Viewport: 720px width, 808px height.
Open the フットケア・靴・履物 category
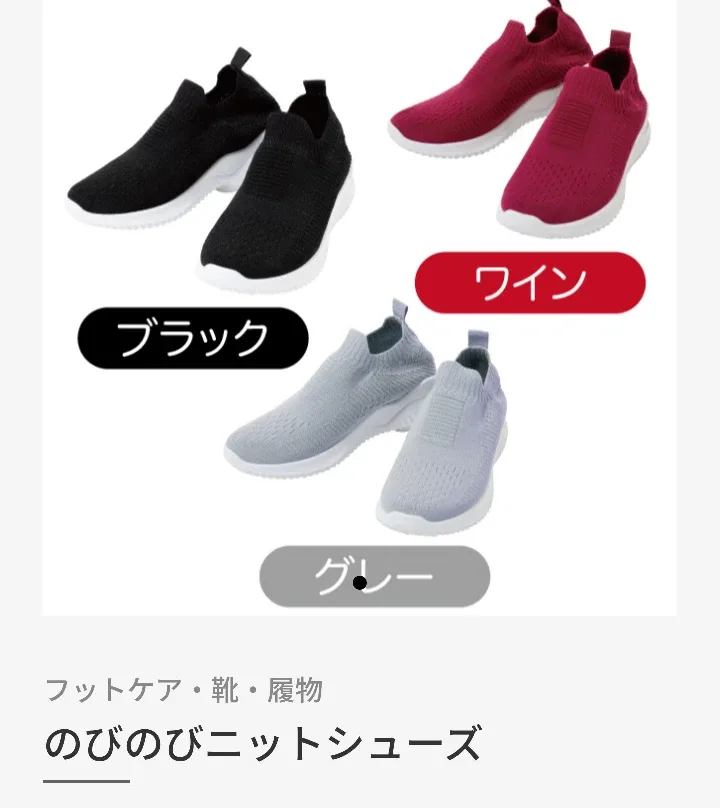coord(184,690)
